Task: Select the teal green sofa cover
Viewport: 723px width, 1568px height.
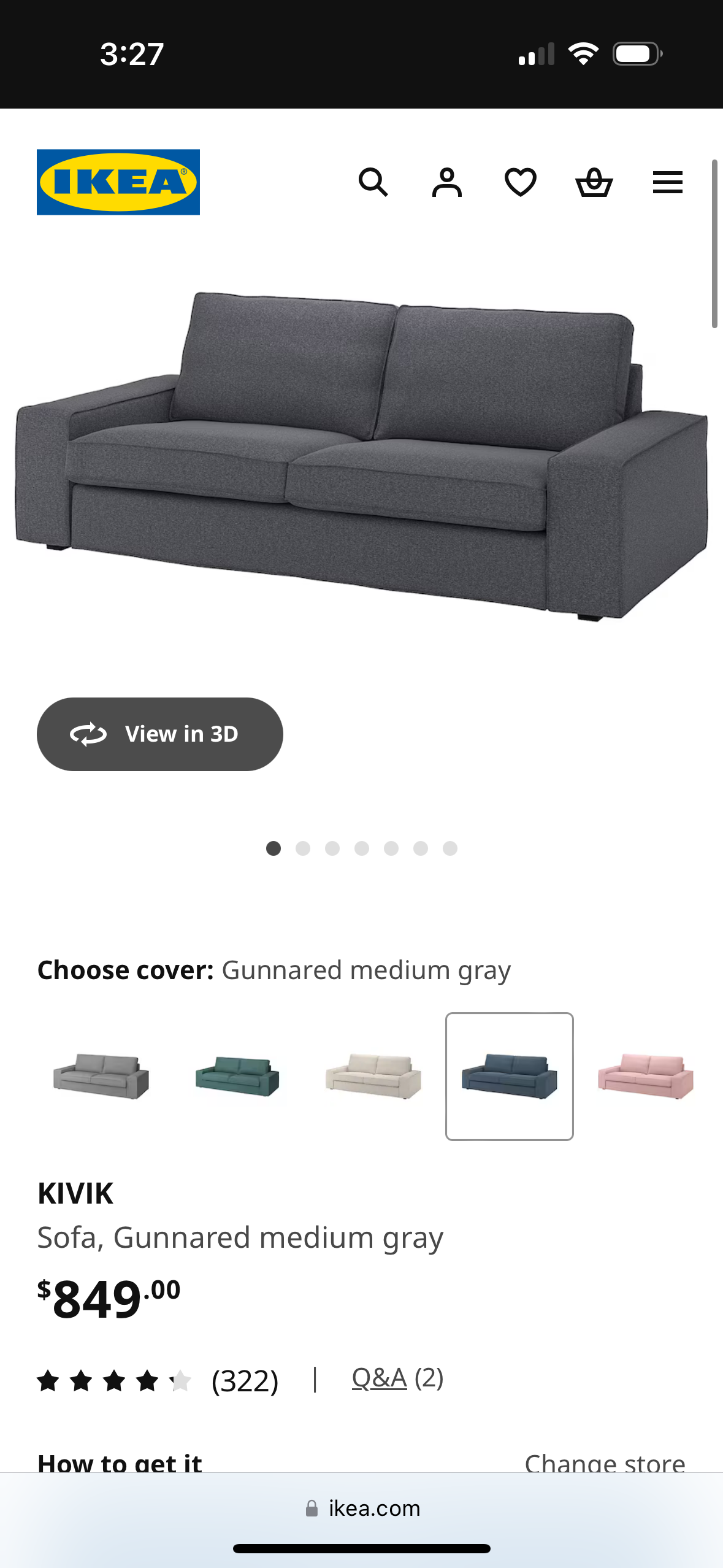Action: [237, 1076]
